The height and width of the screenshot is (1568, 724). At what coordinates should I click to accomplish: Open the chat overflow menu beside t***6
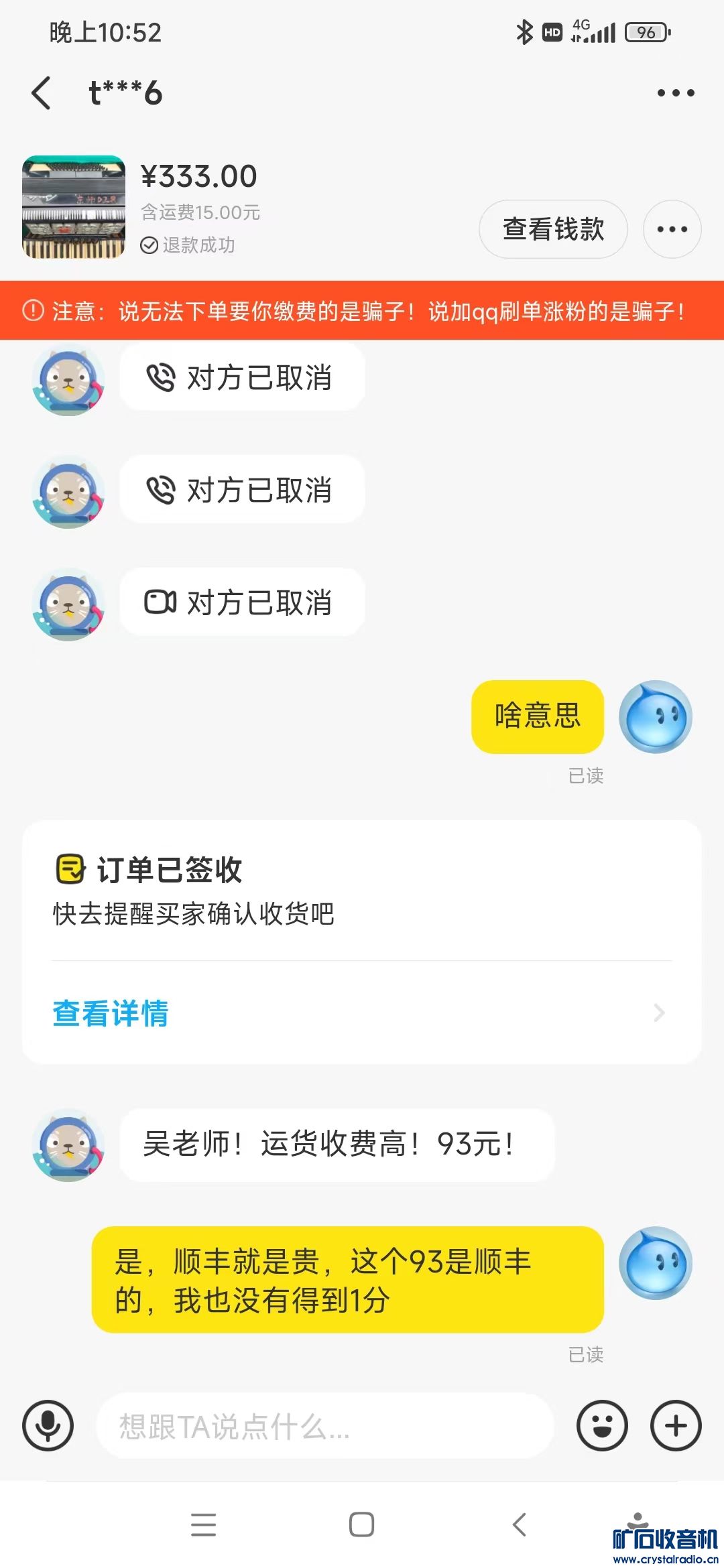pyautogui.click(x=675, y=92)
